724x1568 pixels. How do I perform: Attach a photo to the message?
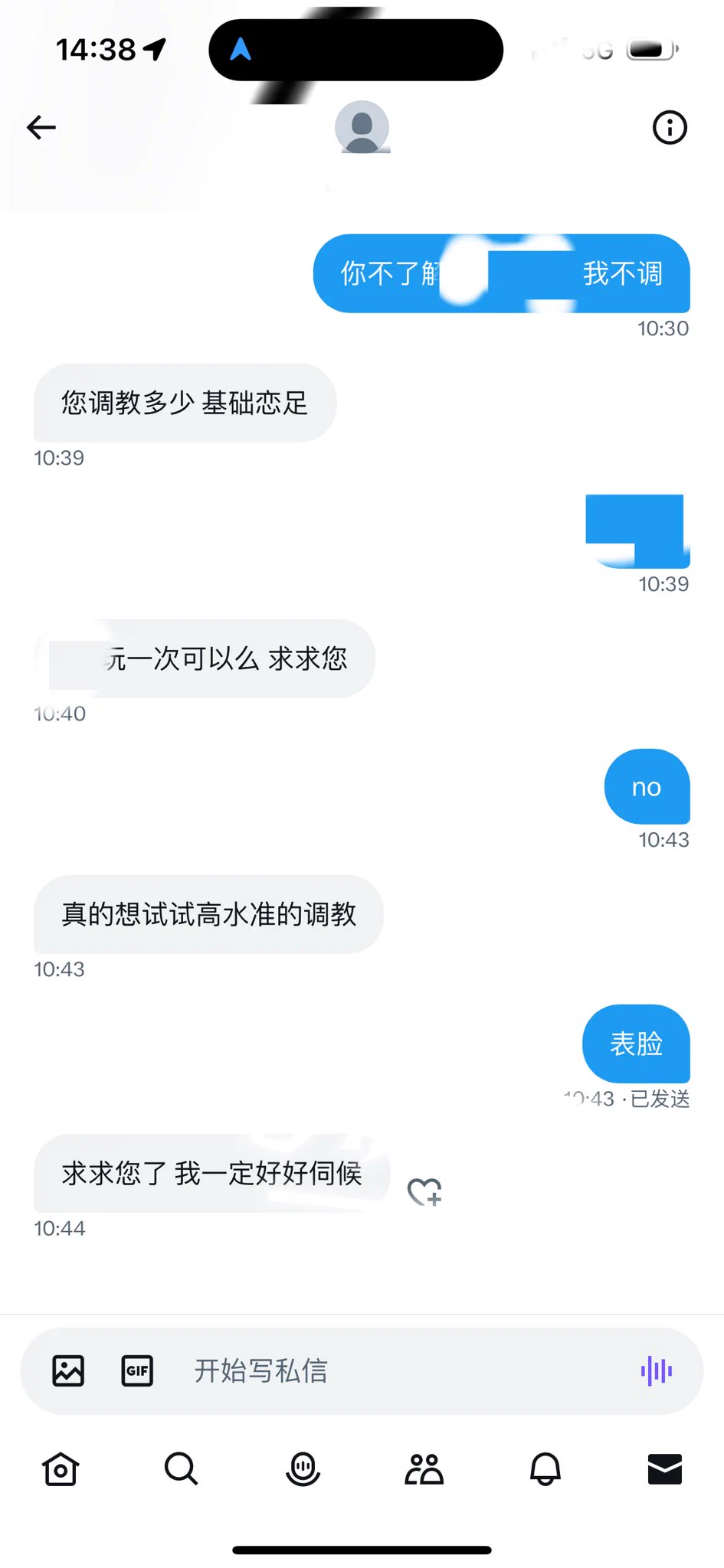(68, 1370)
